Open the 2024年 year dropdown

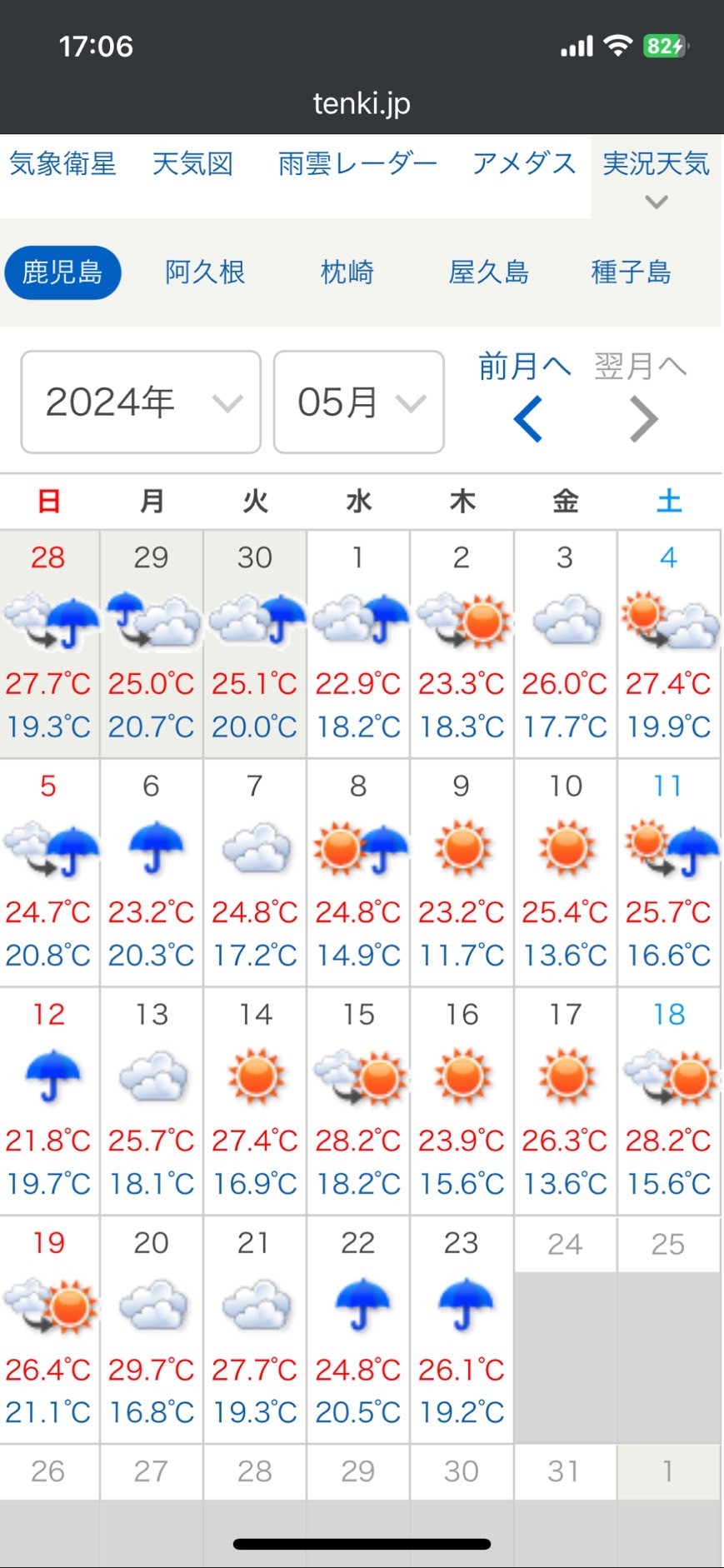[141, 402]
